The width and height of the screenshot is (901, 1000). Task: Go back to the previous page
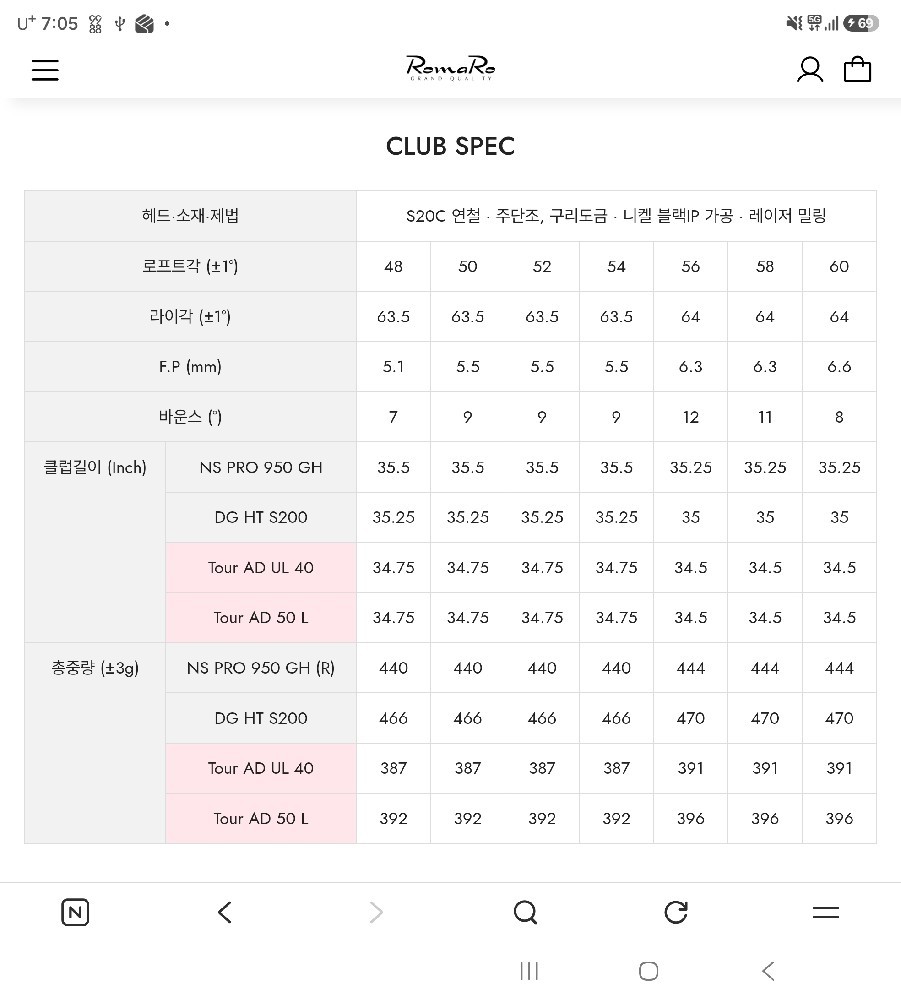click(224, 912)
